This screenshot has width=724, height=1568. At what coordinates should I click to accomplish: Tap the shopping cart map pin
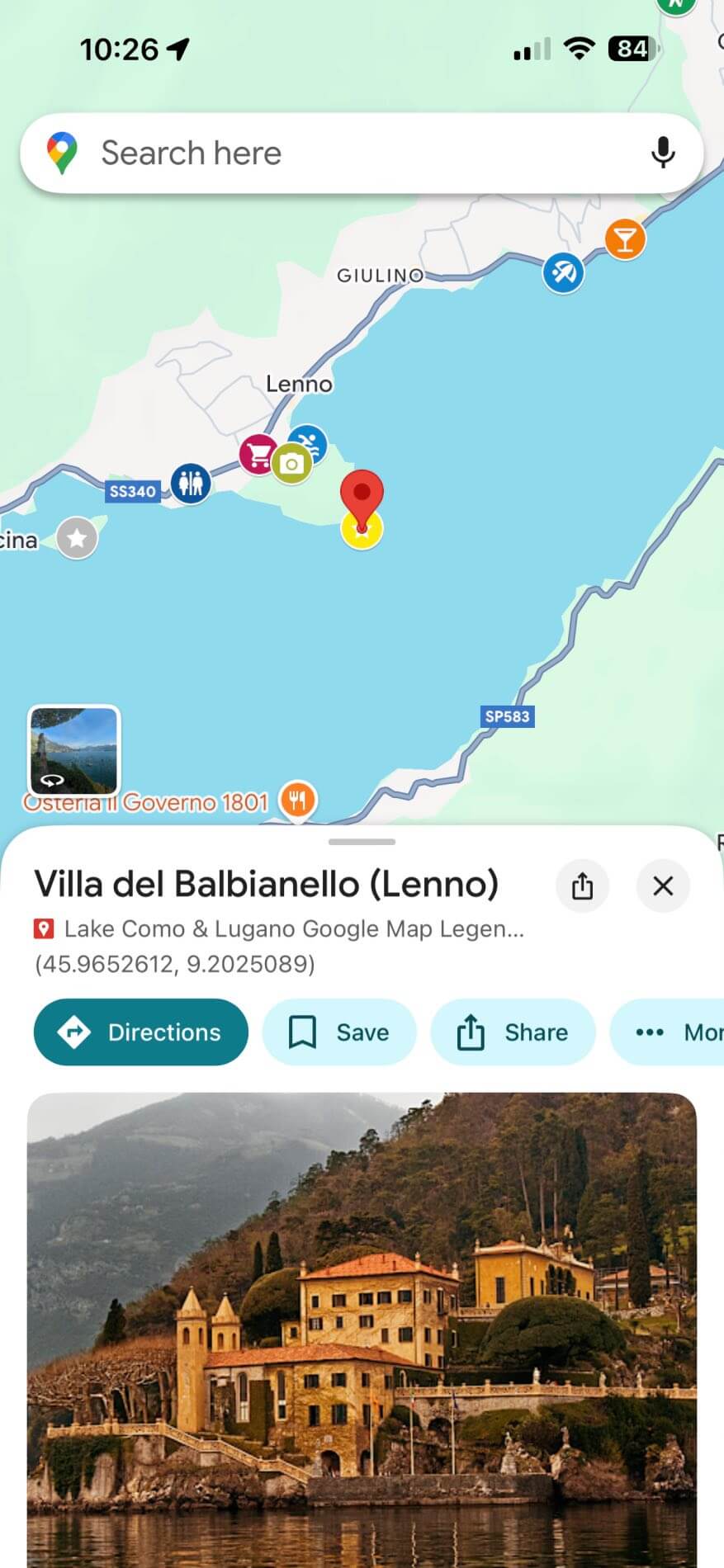[257, 454]
